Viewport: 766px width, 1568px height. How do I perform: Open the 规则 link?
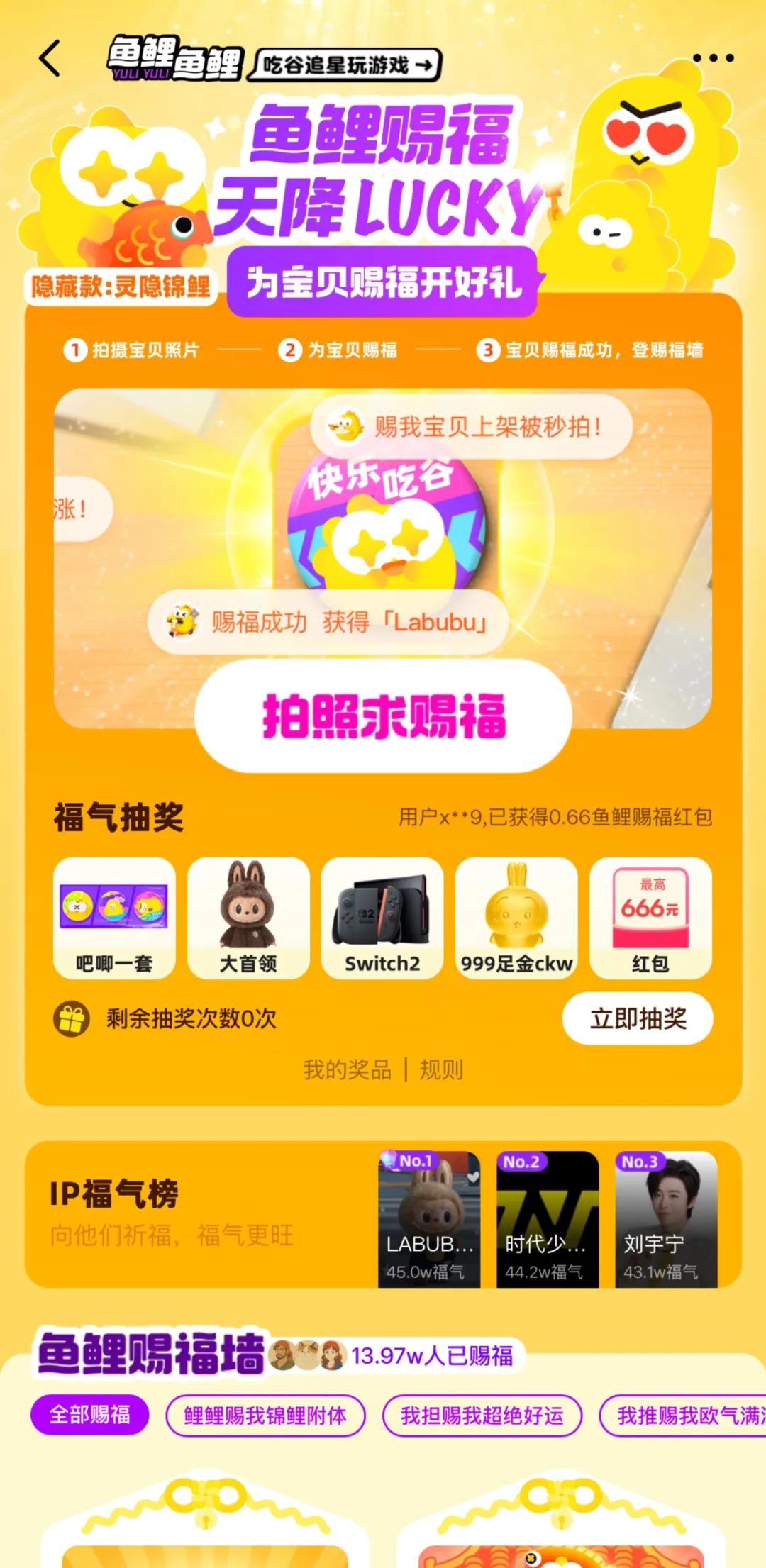pos(441,1069)
